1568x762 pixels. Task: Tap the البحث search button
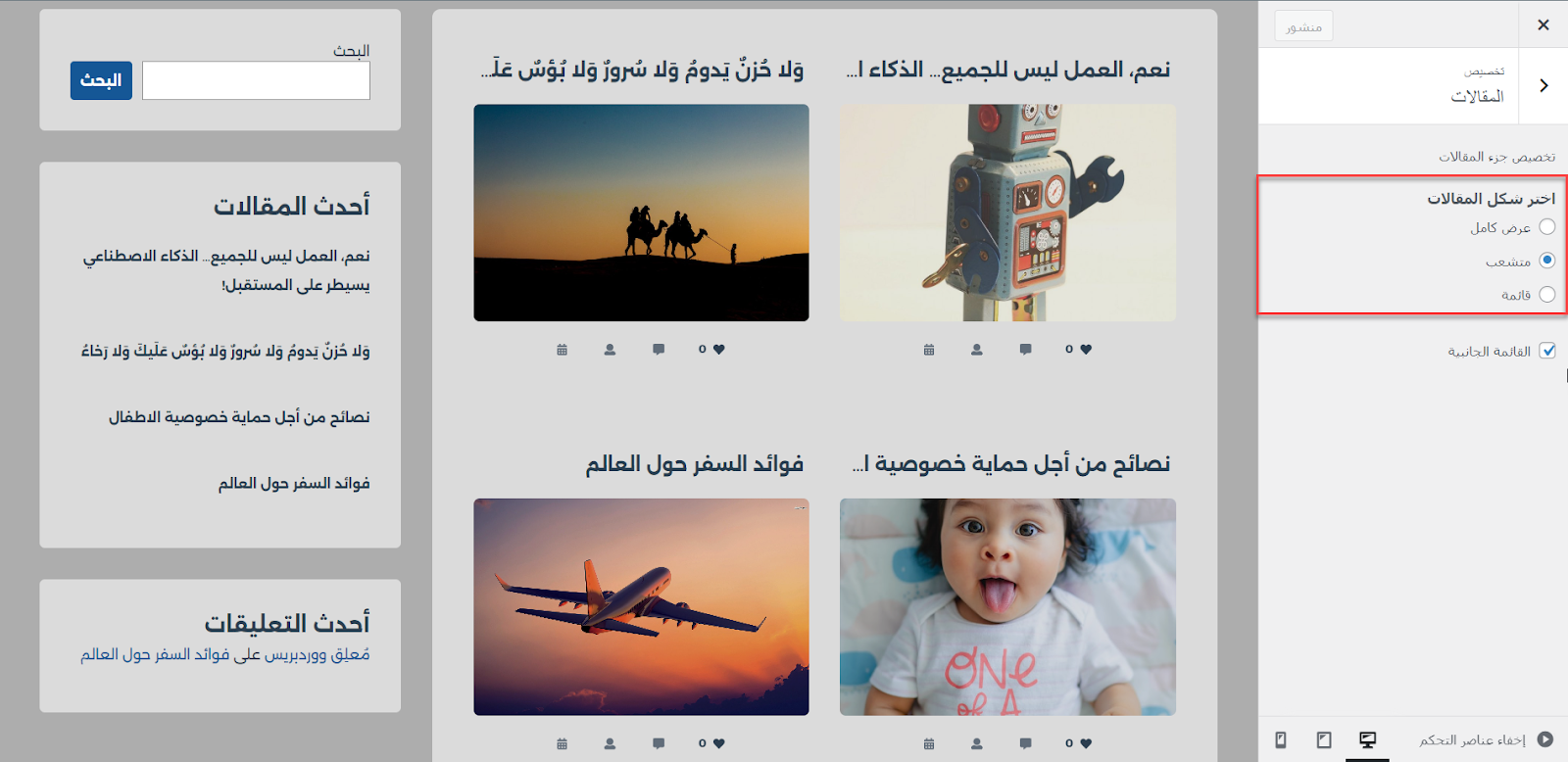coord(101,80)
